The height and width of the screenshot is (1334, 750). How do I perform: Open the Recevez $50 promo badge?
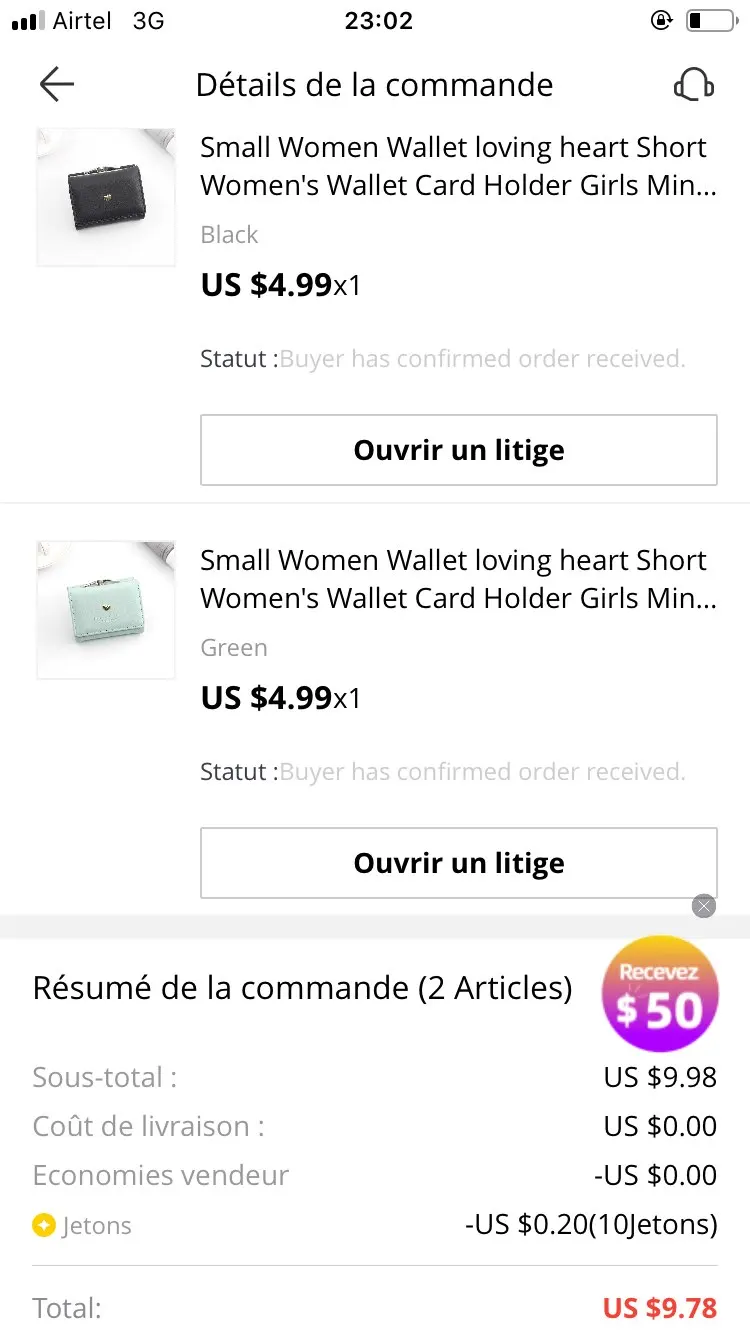point(660,995)
